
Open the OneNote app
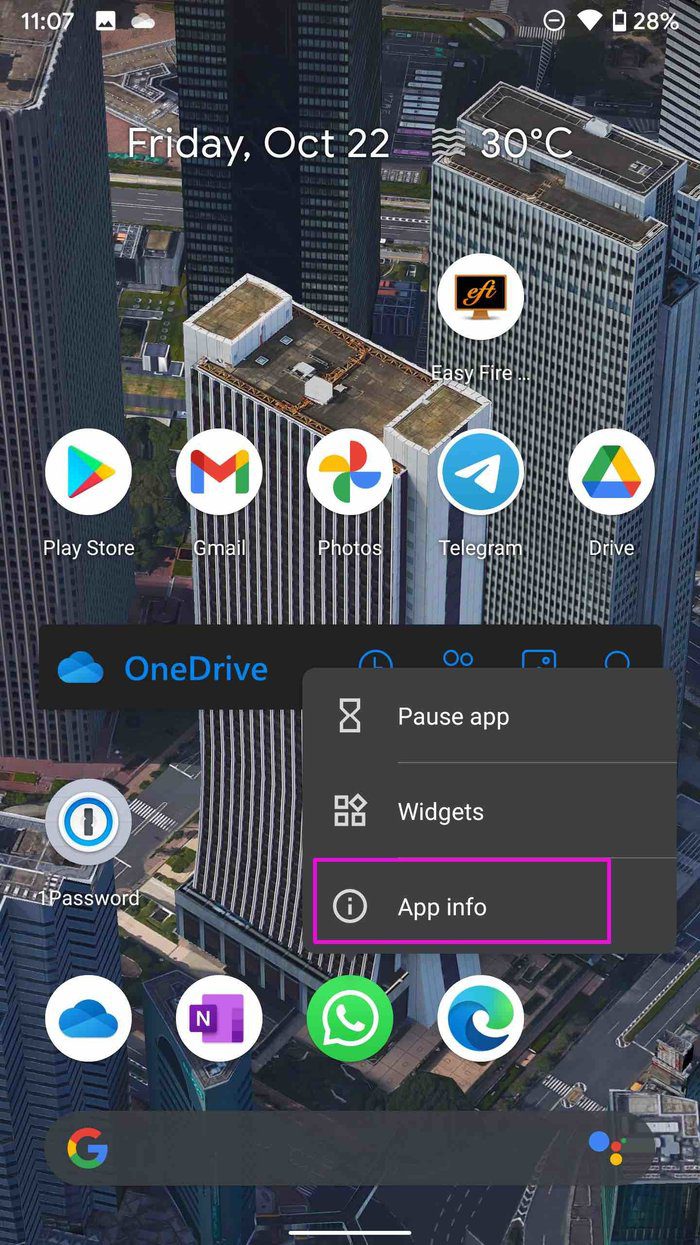point(219,1018)
